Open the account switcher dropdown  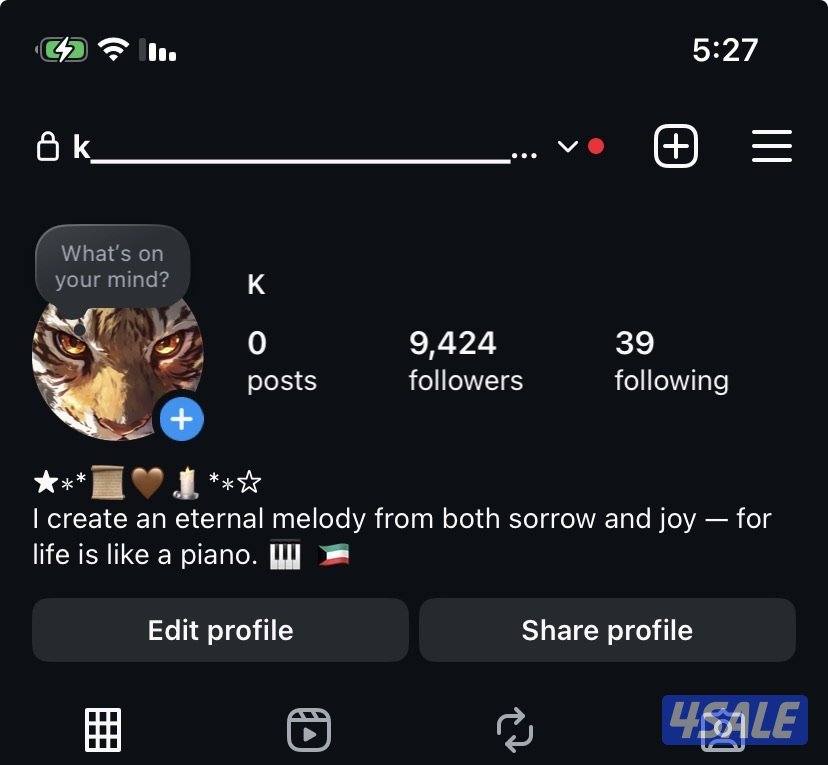click(x=567, y=148)
